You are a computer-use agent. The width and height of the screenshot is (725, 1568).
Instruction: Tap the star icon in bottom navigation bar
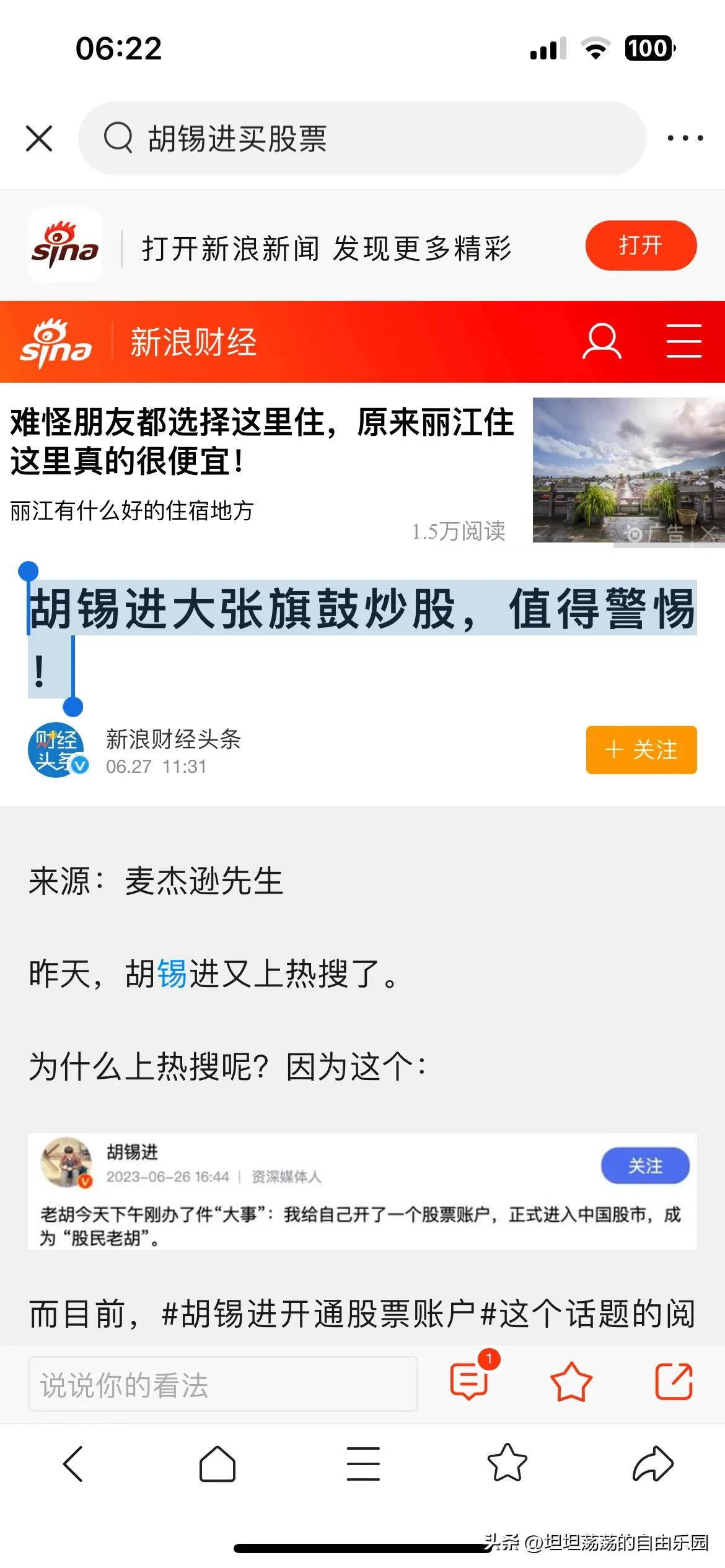[x=507, y=1465]
